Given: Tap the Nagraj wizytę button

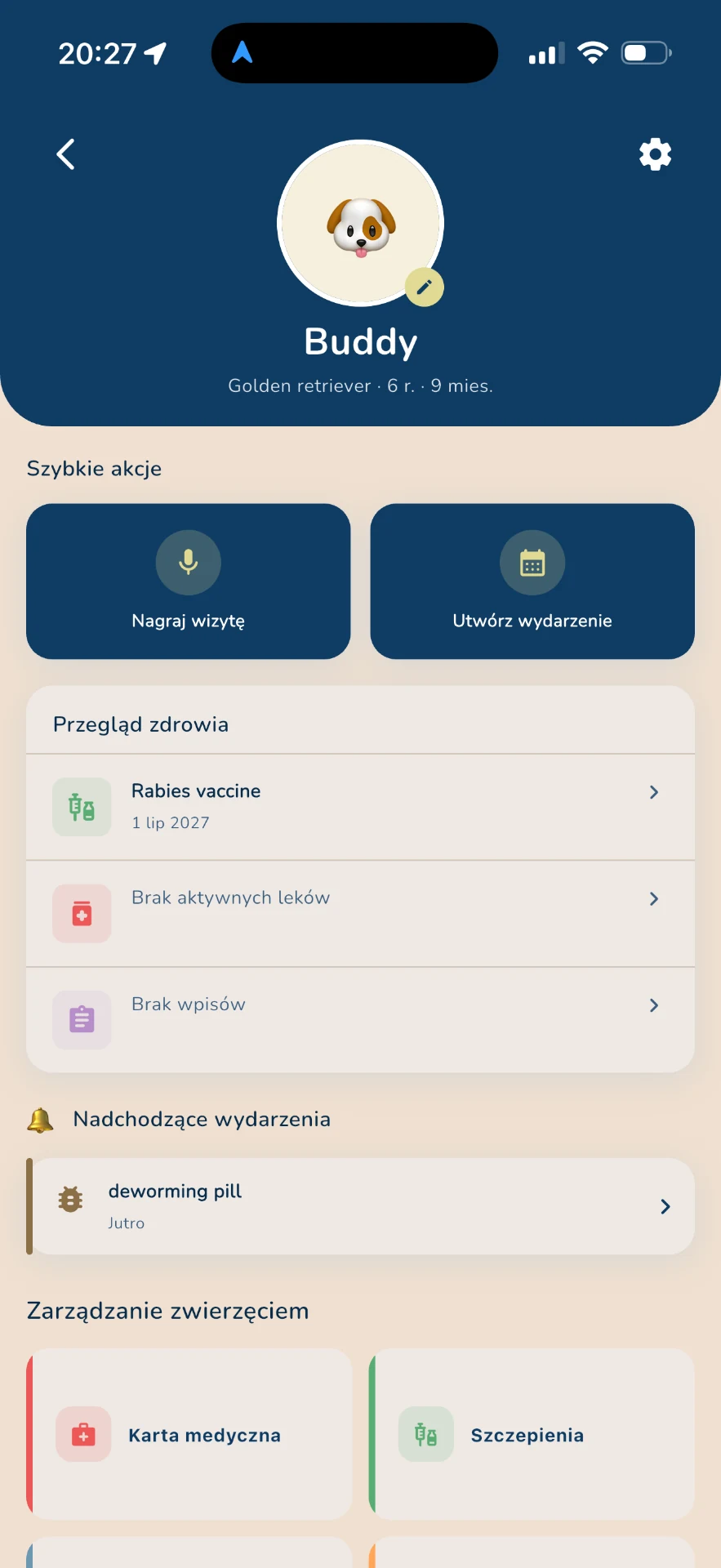Looking at the screenshot, I should pyautogui.click(x=189, y=581).
